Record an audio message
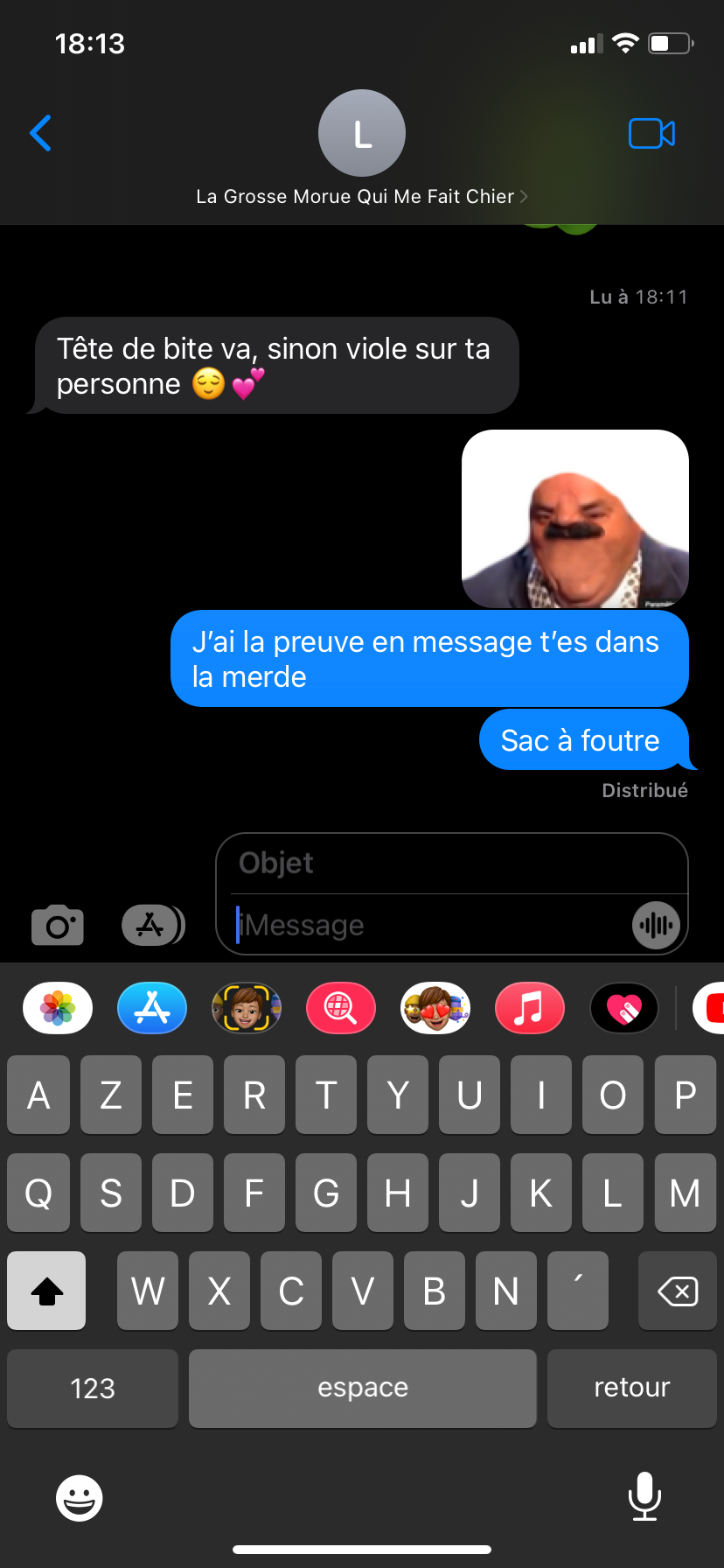Screen dimensions: 724x1568 (x=656, y=925)
